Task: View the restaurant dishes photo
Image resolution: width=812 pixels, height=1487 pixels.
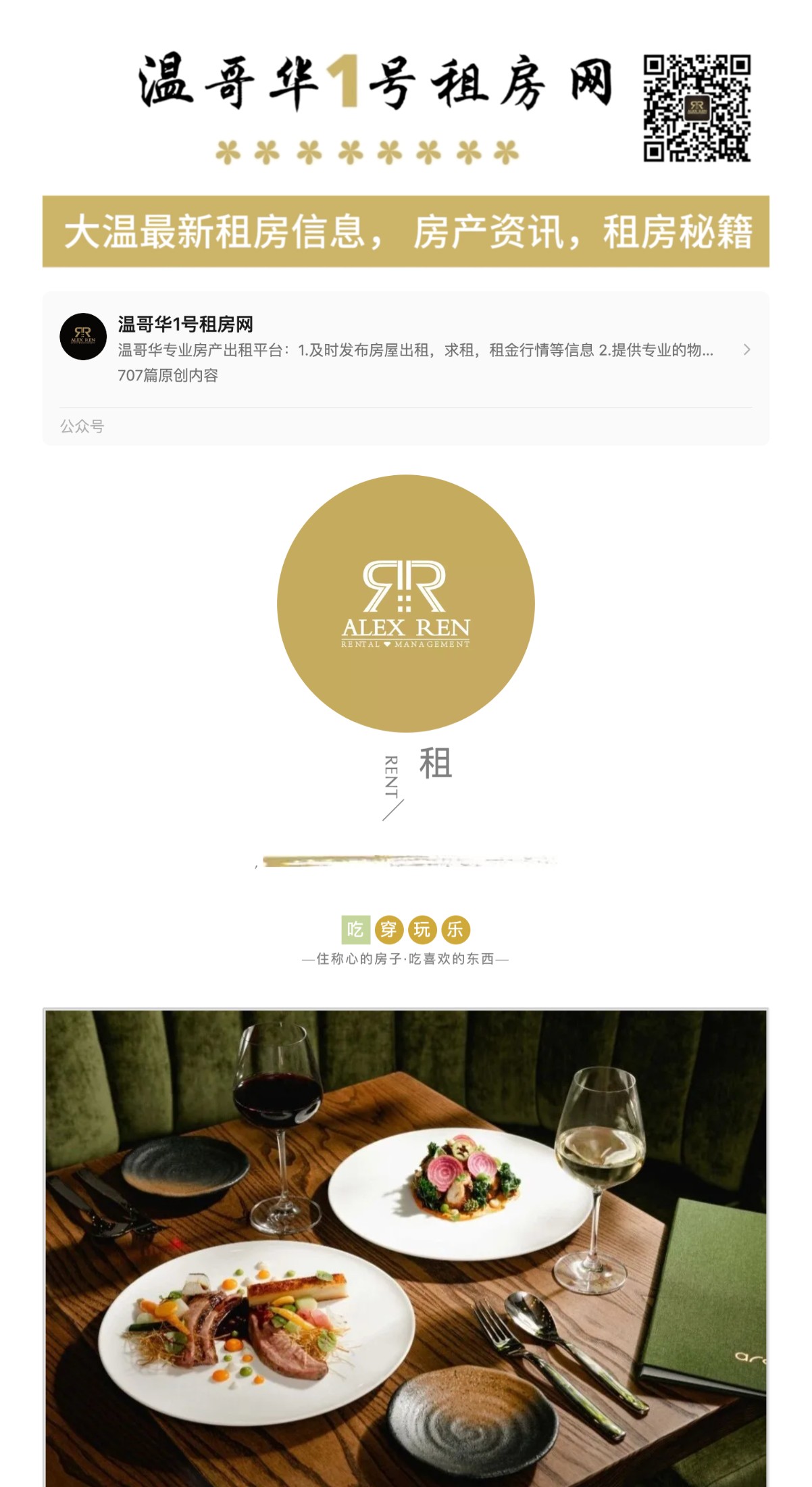Action: (405, 1247)
